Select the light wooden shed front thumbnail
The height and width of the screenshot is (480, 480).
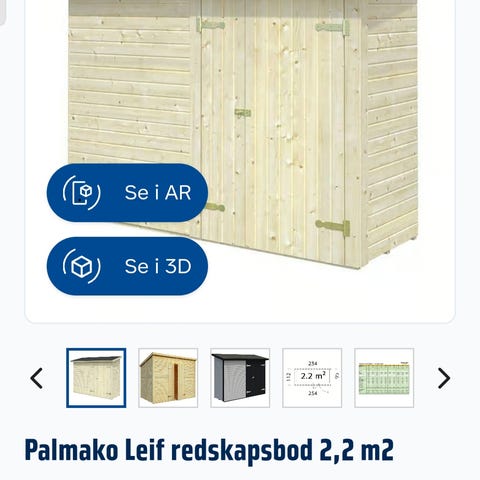tap(96, 378)
